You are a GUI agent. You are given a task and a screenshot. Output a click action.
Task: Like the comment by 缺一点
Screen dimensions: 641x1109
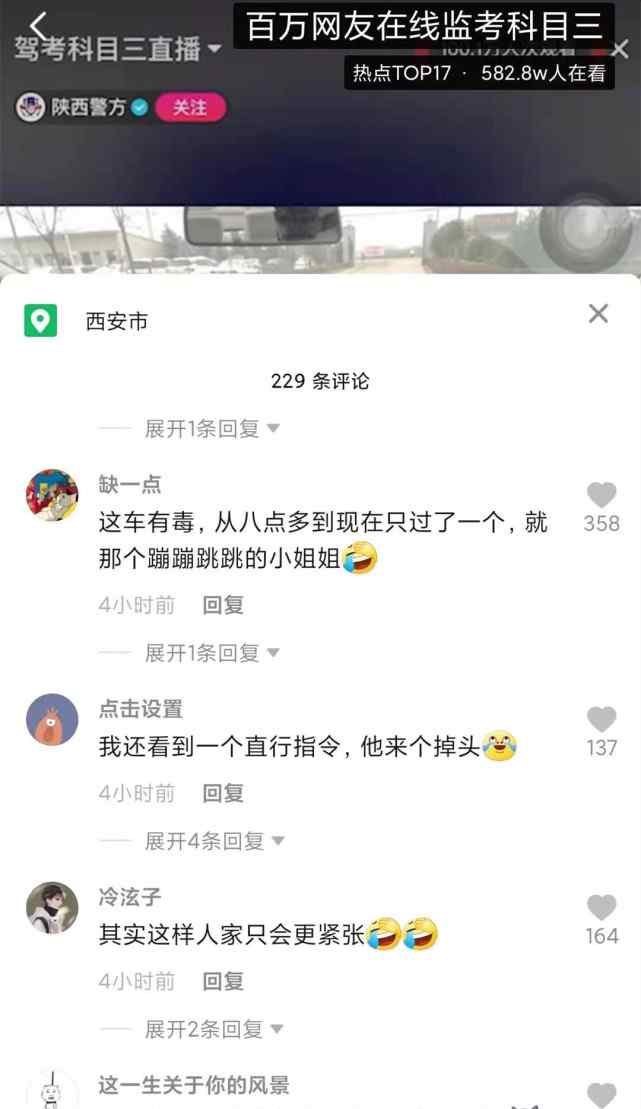click(x=601, y=495)
